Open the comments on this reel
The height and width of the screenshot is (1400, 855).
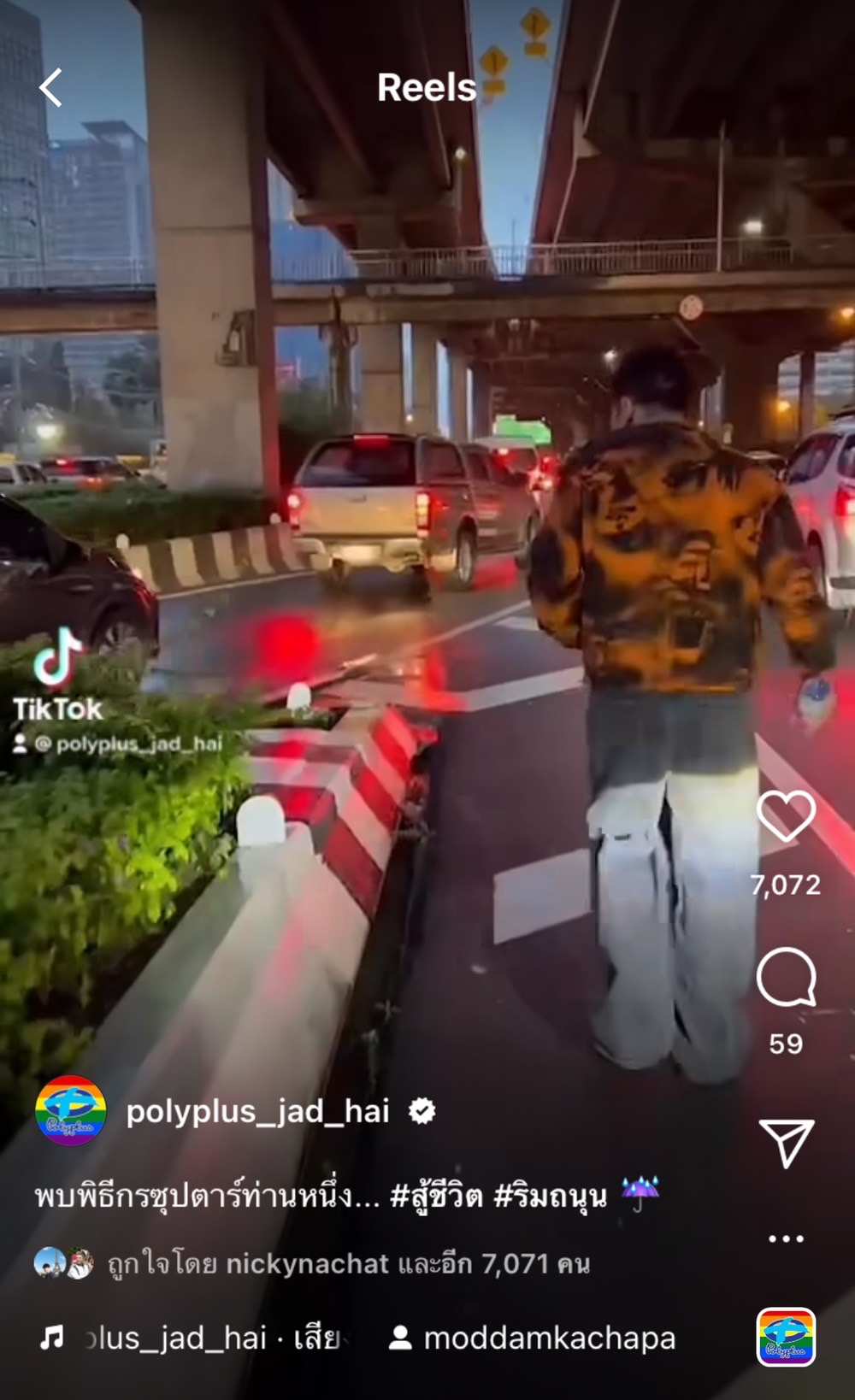786,977
